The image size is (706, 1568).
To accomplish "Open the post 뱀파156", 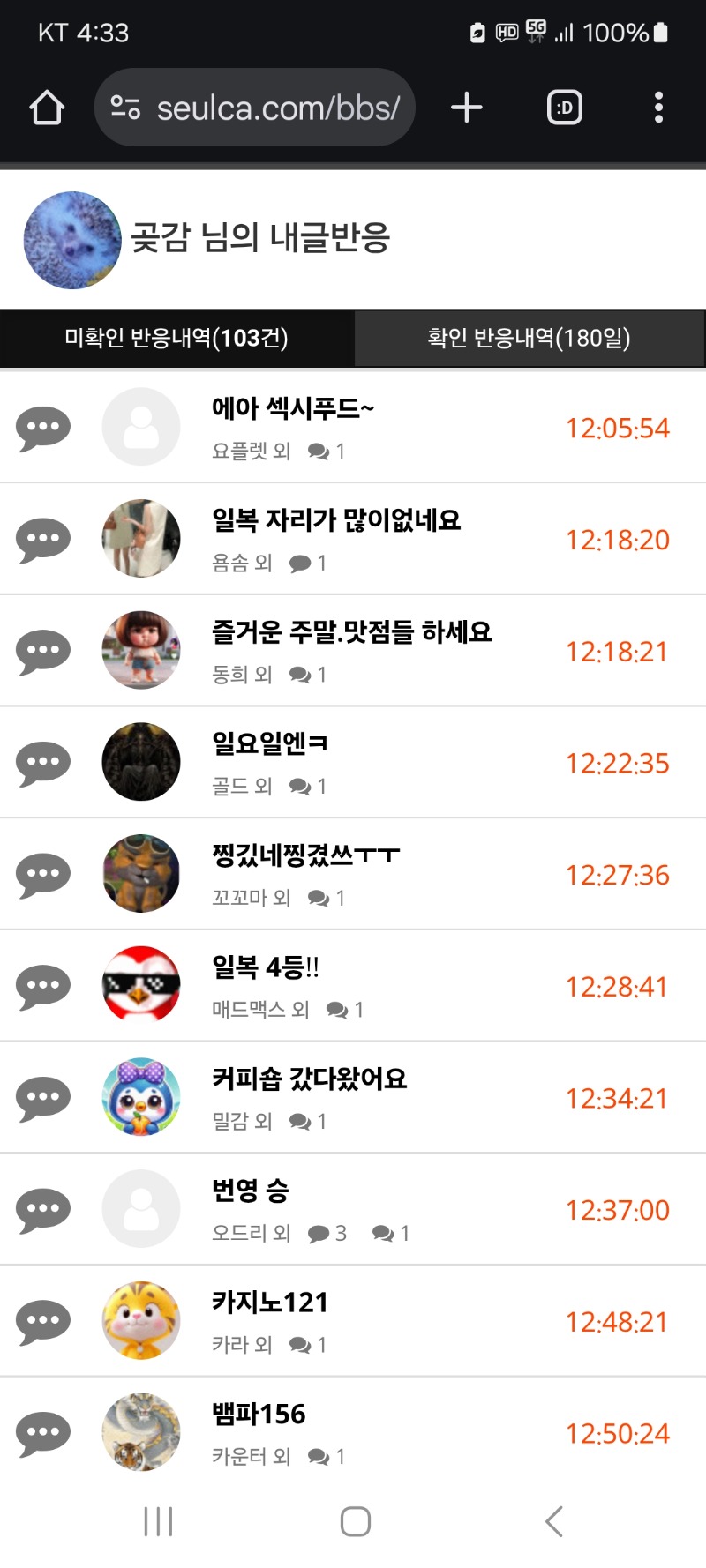I will click(x=259, y=1415).
